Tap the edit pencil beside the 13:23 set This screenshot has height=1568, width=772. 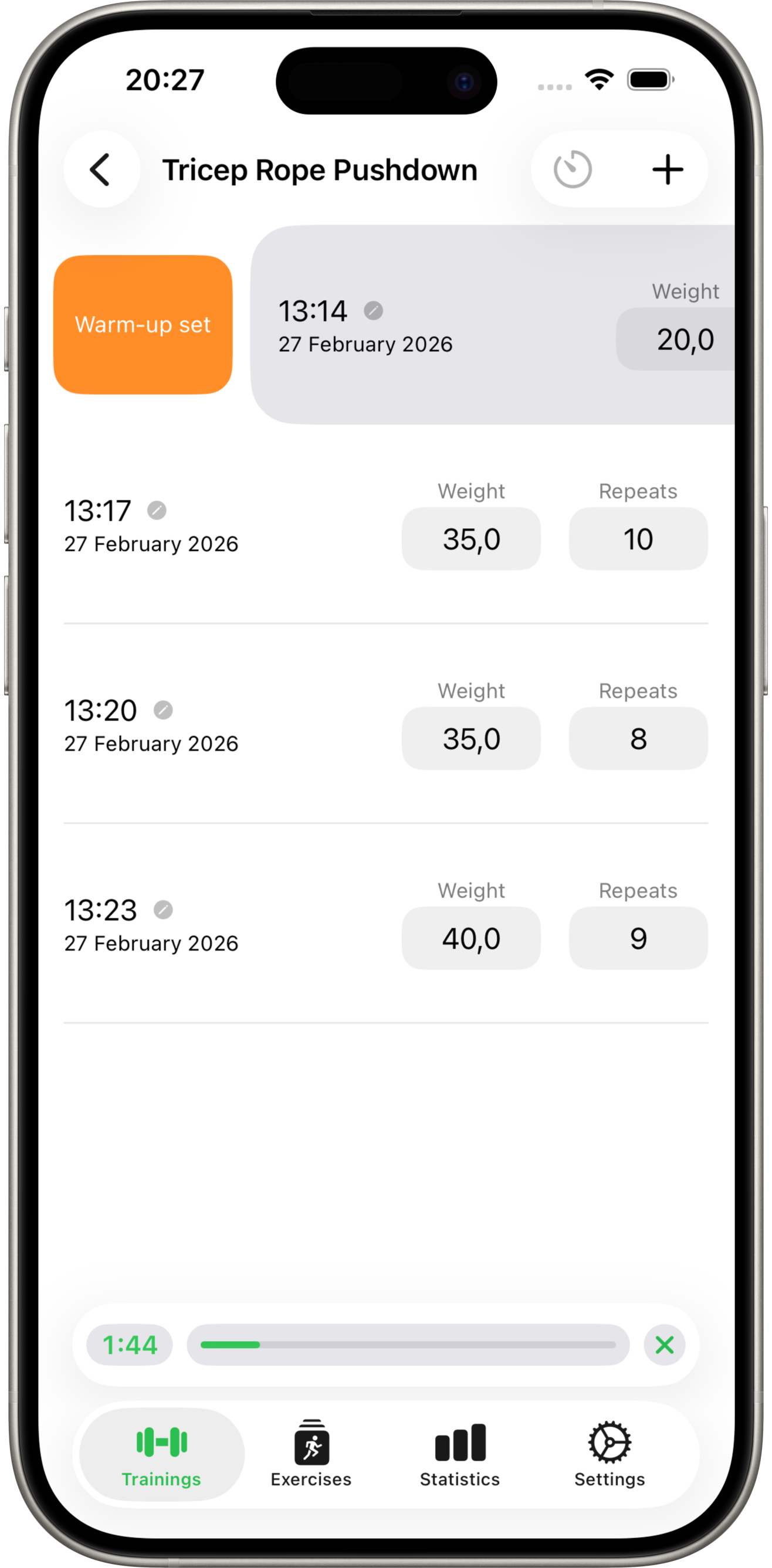(163, 909)
